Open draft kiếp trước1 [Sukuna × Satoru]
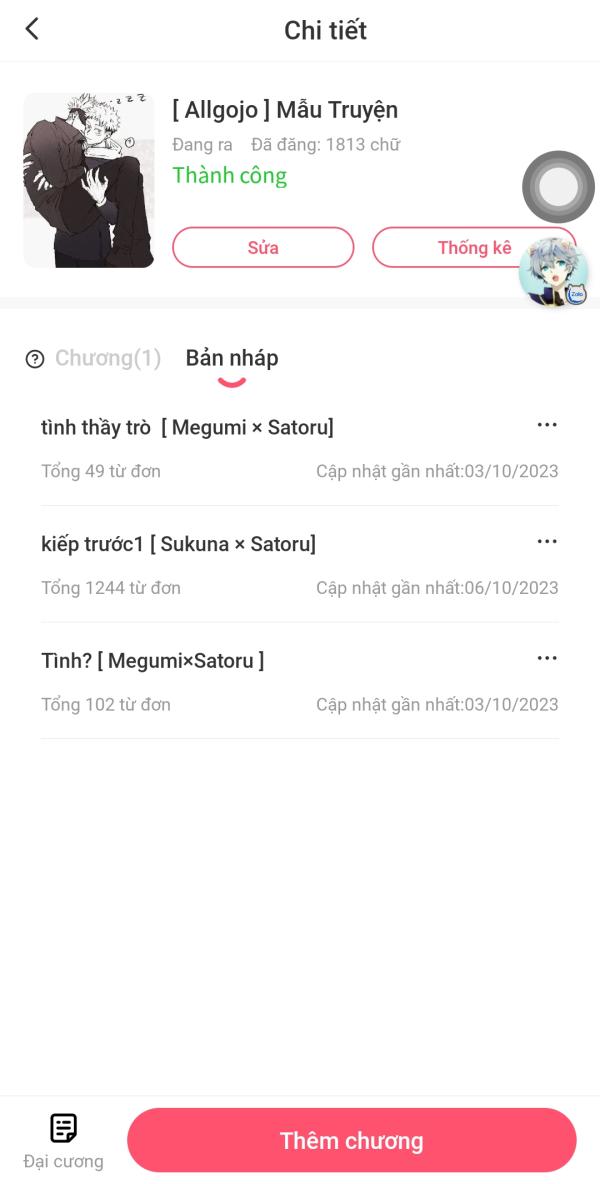The width and height of the screenshot is (600, 1184). pos(300,565)
